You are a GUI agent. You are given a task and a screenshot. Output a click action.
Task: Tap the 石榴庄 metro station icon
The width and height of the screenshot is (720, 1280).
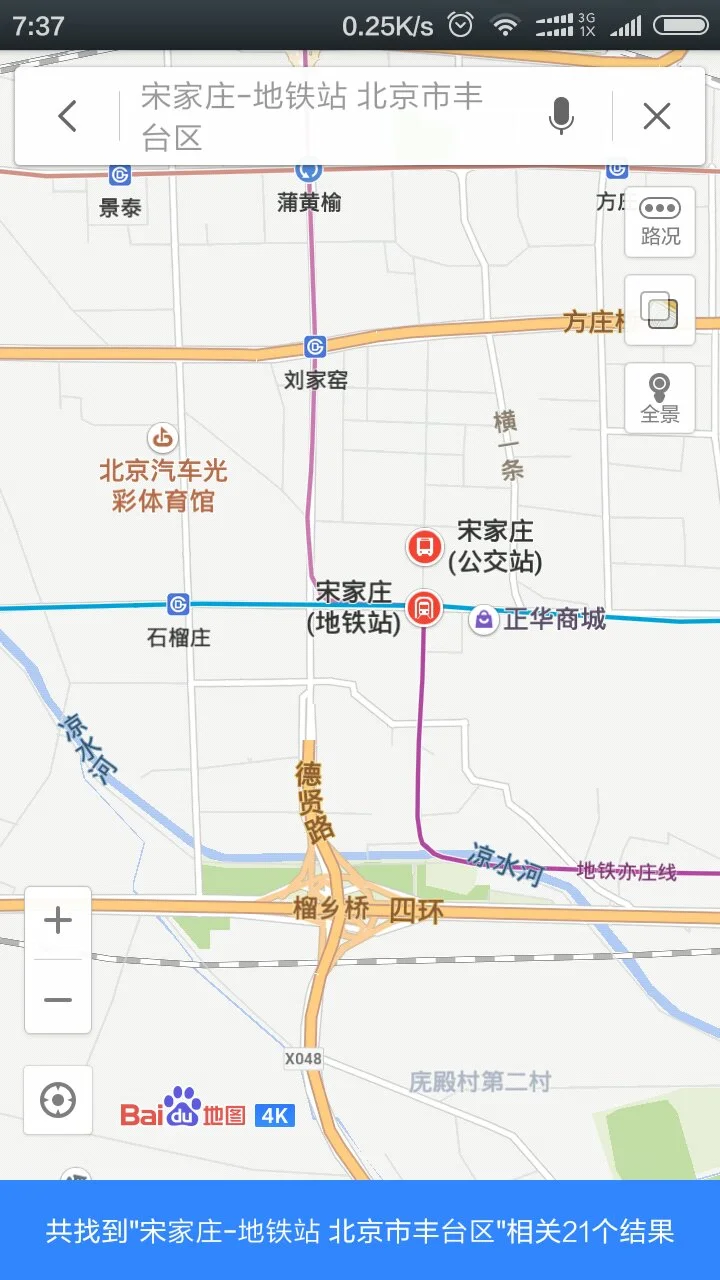[179, 602]
